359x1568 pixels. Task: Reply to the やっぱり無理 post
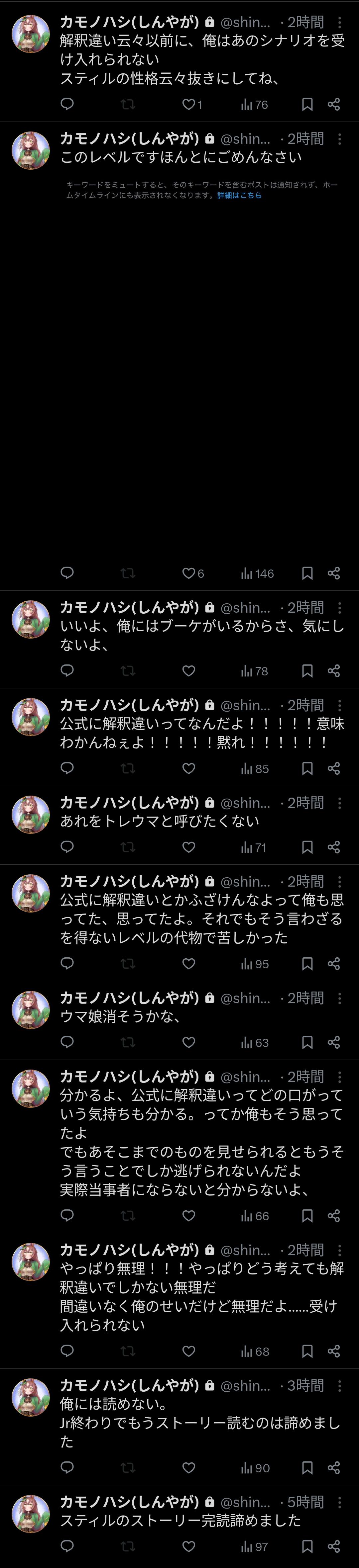pos(67,1351)
